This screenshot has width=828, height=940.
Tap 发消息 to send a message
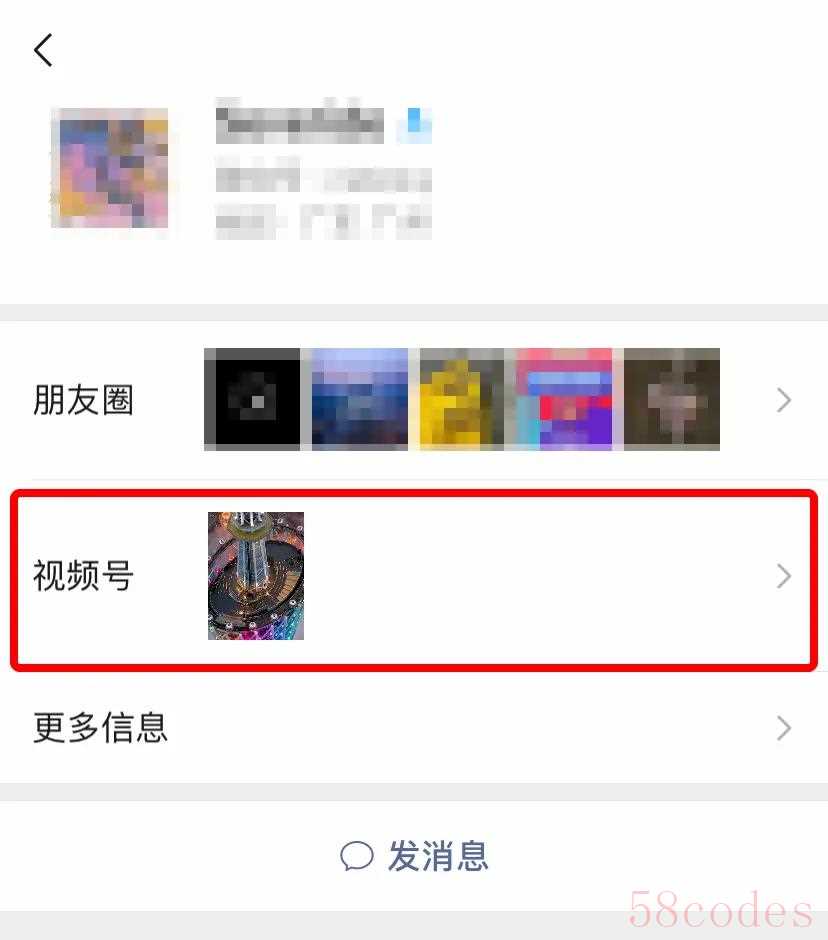pos(414,856)
